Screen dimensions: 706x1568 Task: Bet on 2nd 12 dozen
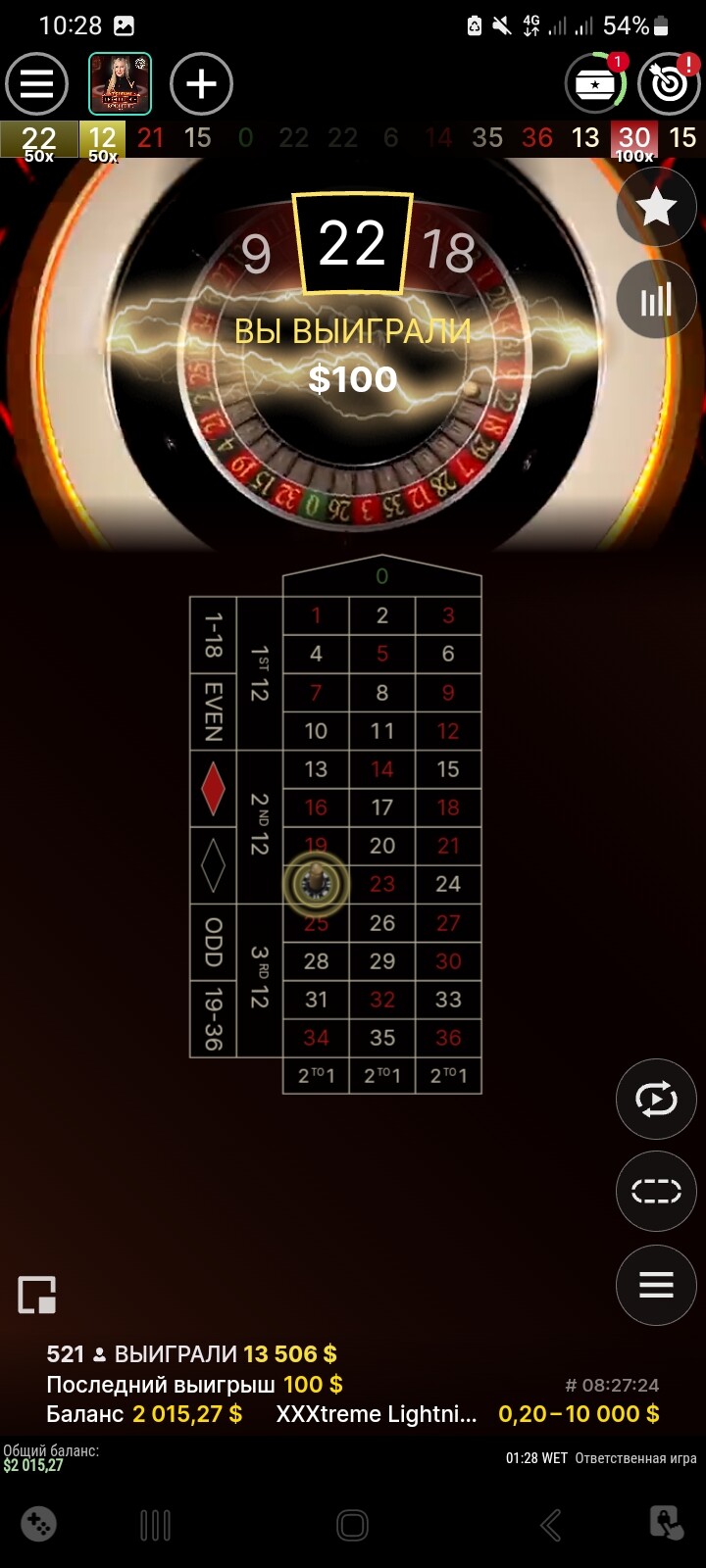point(260,827)
